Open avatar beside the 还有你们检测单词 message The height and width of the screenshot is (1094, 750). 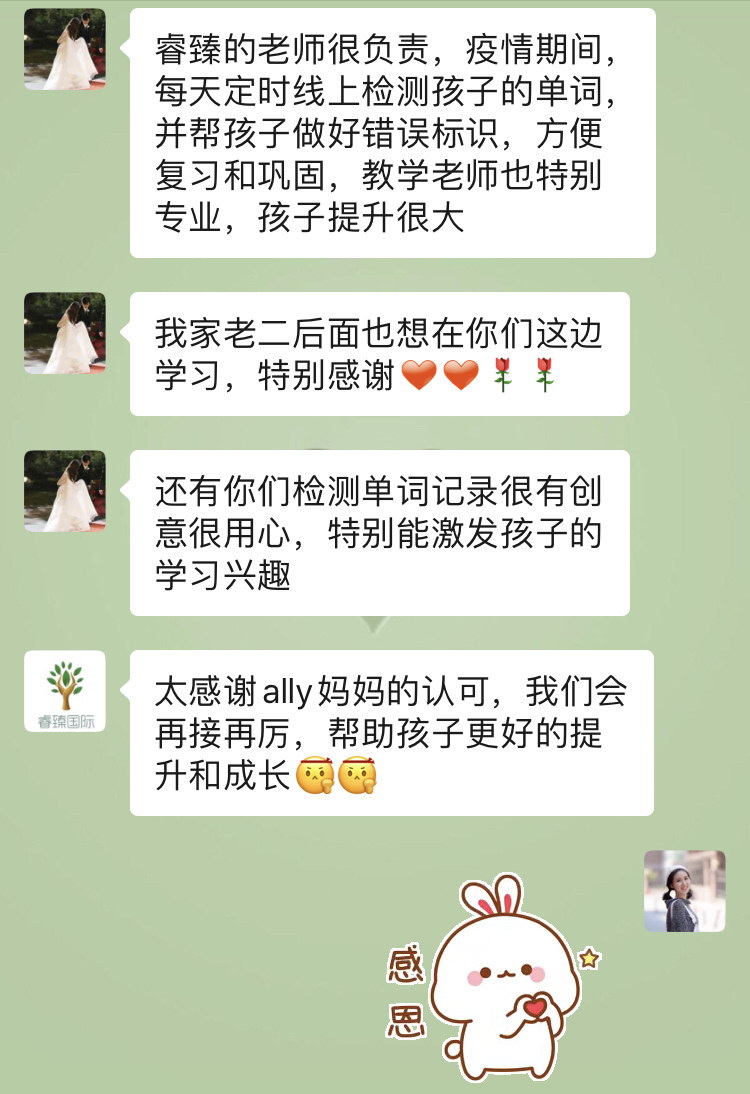[x=65, y=491]
